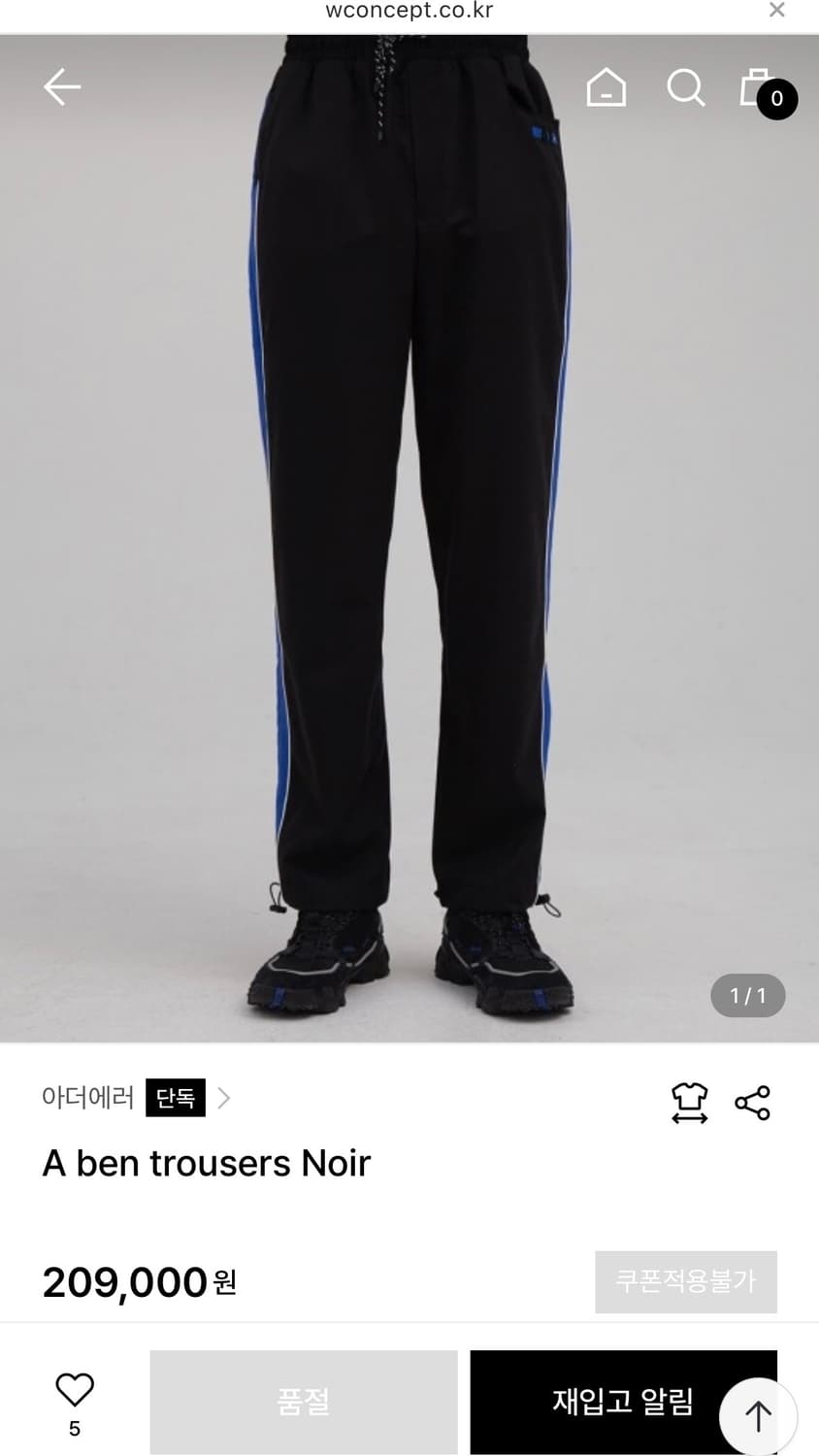Close the browser view with the X

click(776, 11)
